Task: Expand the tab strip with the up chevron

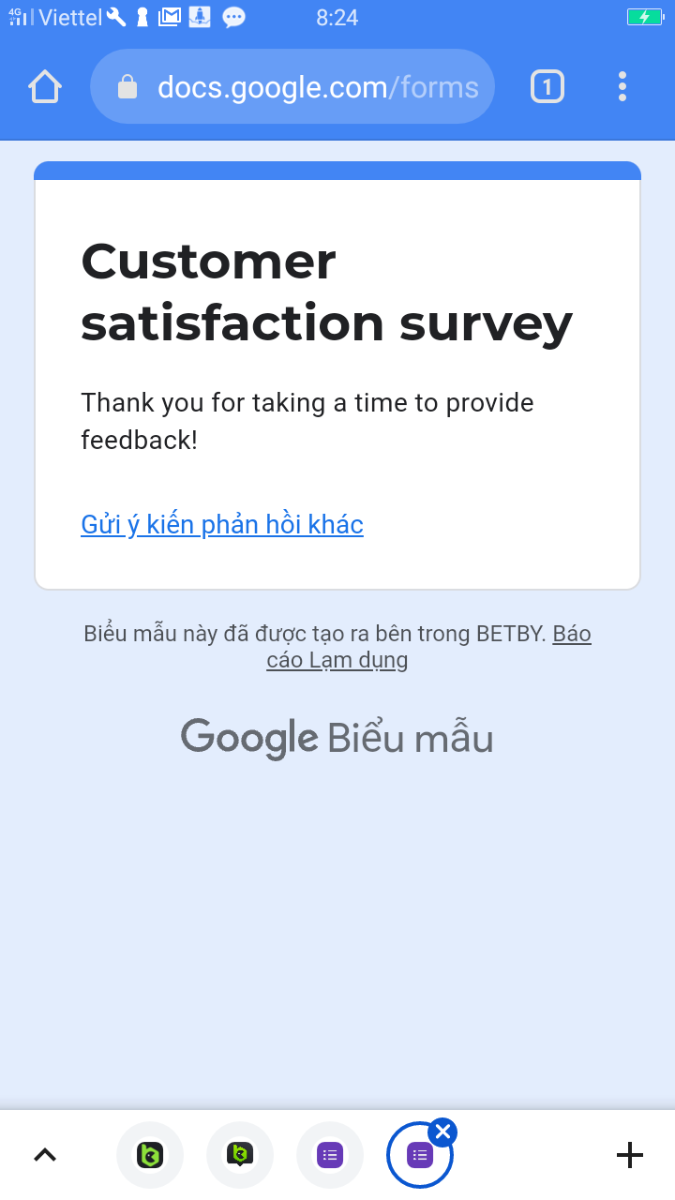Action: [x=45, y=1155]
